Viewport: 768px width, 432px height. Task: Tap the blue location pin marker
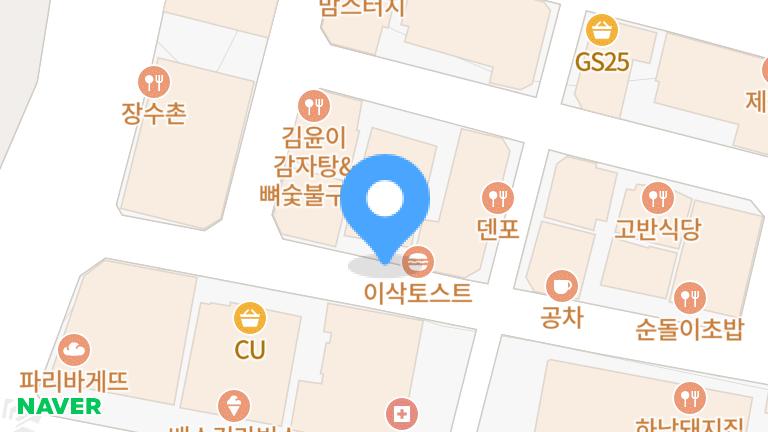(385, 200)
